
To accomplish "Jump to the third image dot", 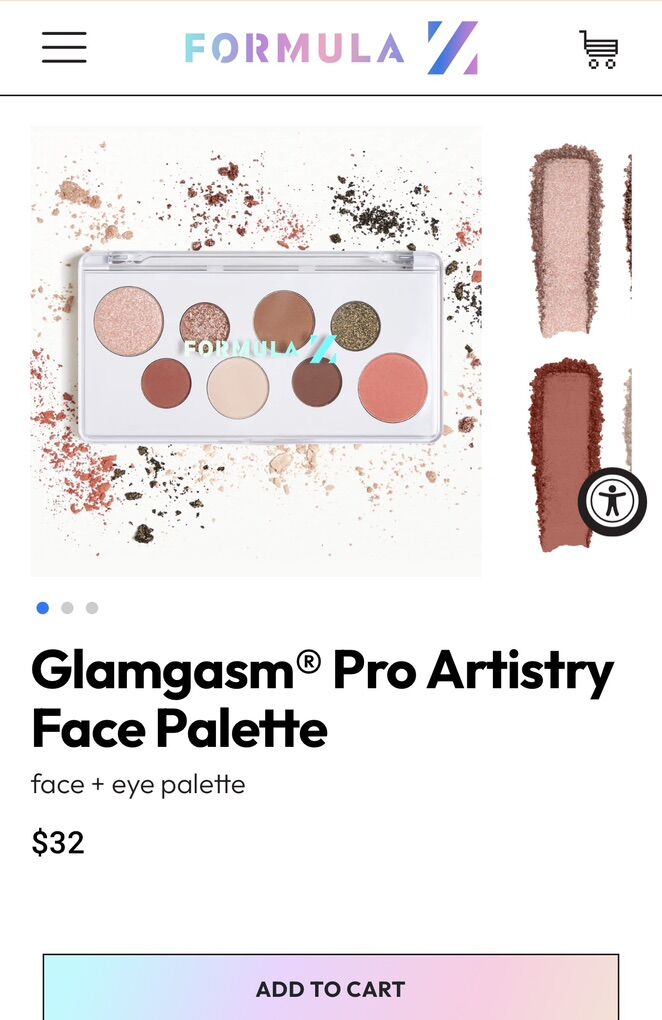I will click(x=92, y=608).
